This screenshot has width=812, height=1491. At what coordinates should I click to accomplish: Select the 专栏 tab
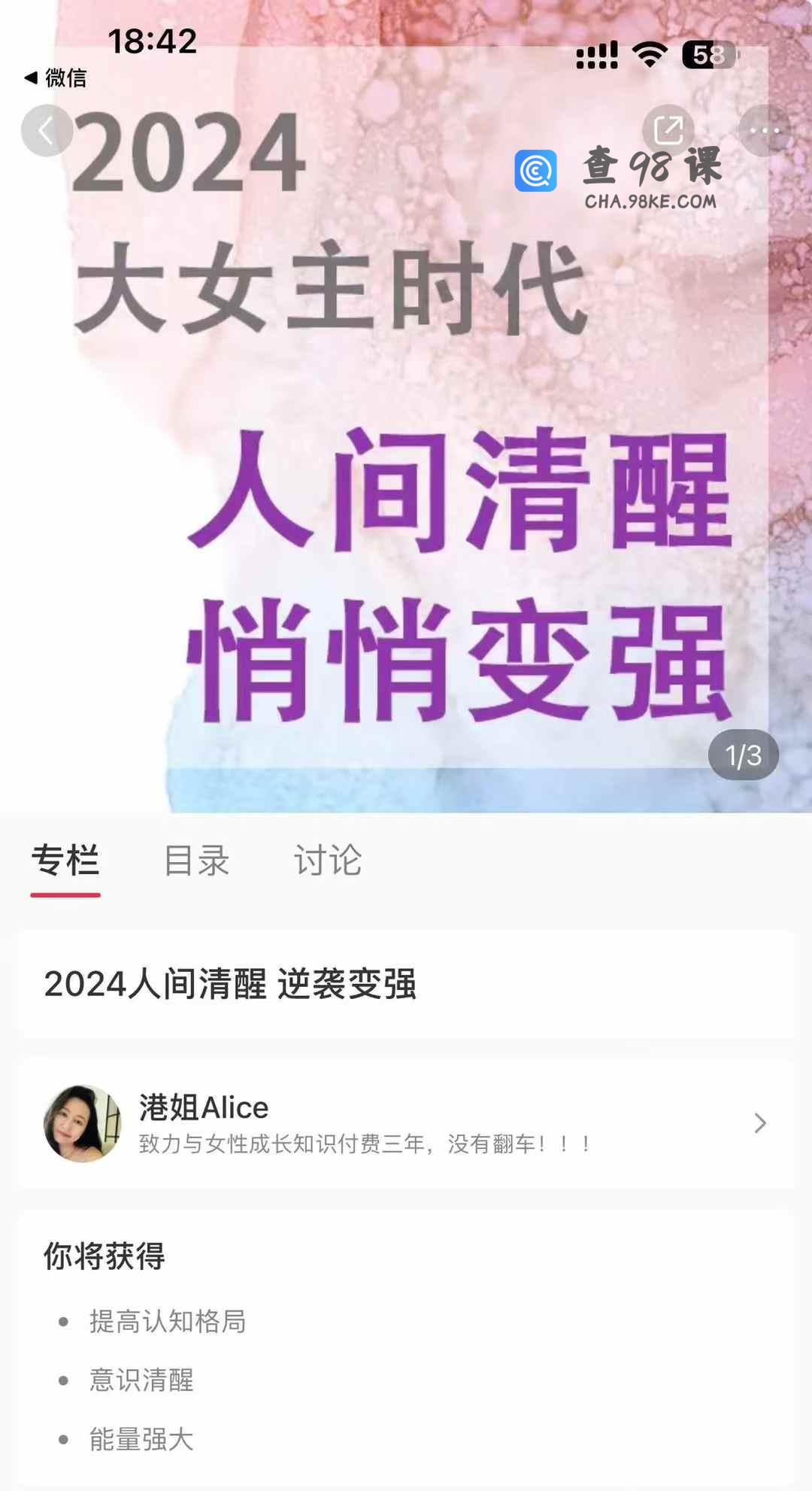pos(65,860)
